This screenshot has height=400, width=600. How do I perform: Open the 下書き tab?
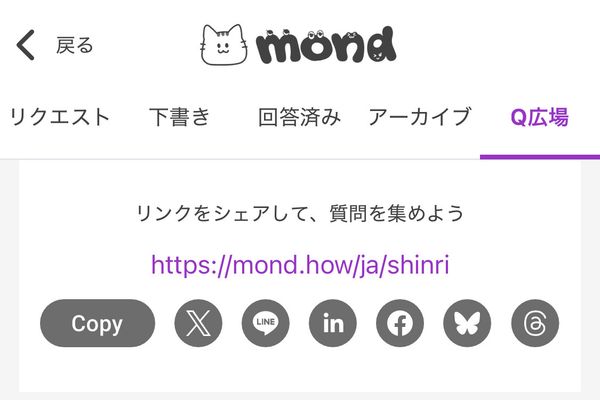pyautogui.click(x=180, y=117)
